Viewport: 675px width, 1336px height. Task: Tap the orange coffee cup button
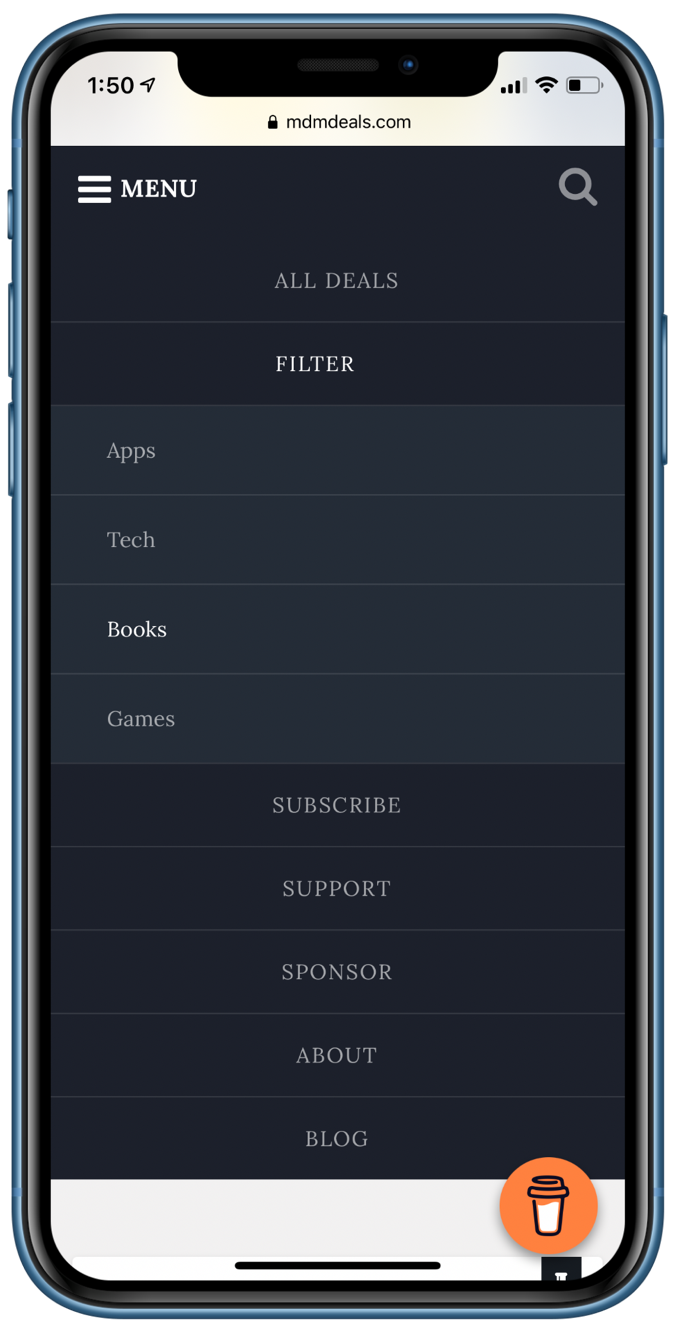(x=548, y=1206)
